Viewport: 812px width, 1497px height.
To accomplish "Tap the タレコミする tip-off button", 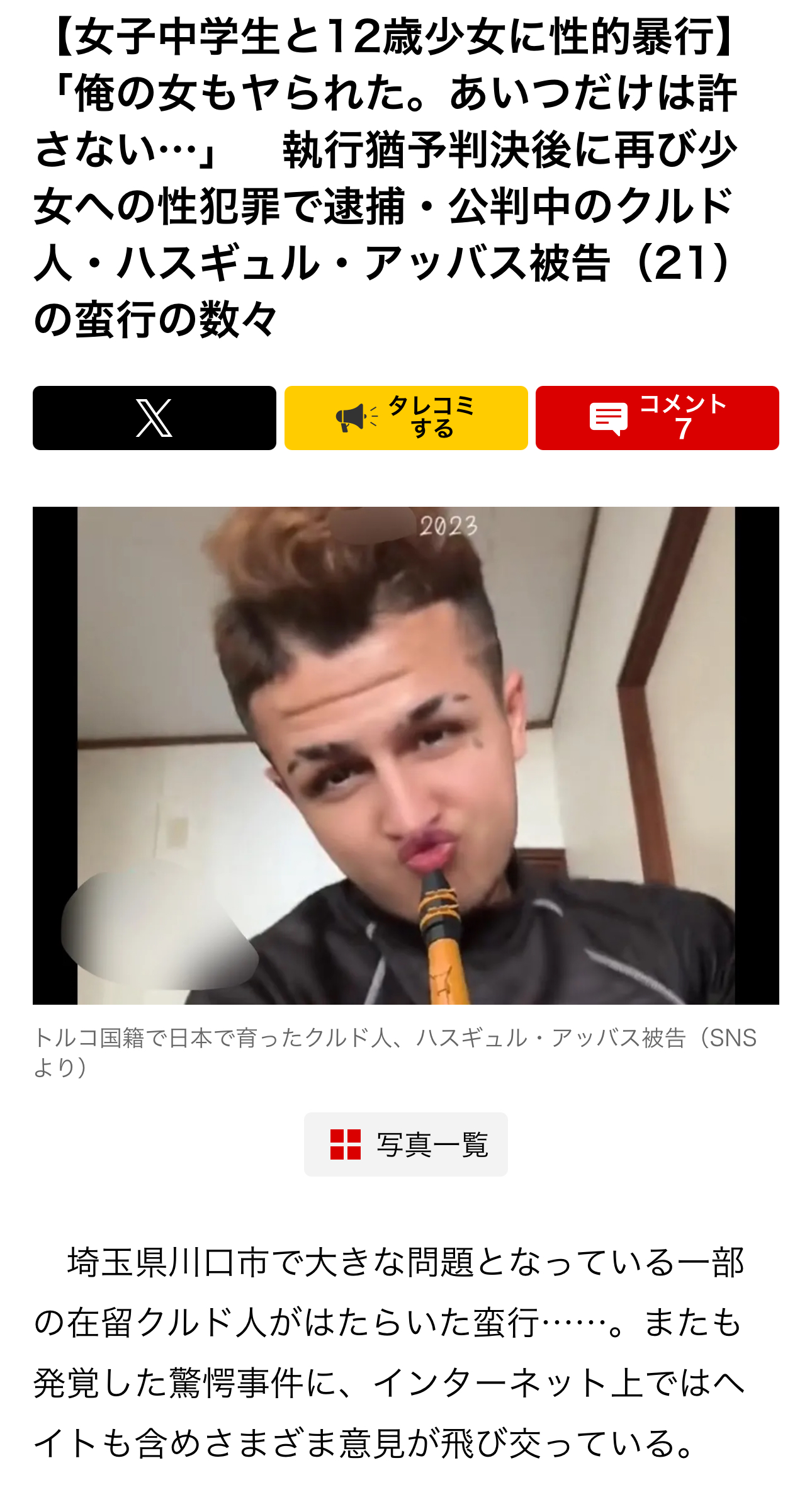I will [406, 418].
